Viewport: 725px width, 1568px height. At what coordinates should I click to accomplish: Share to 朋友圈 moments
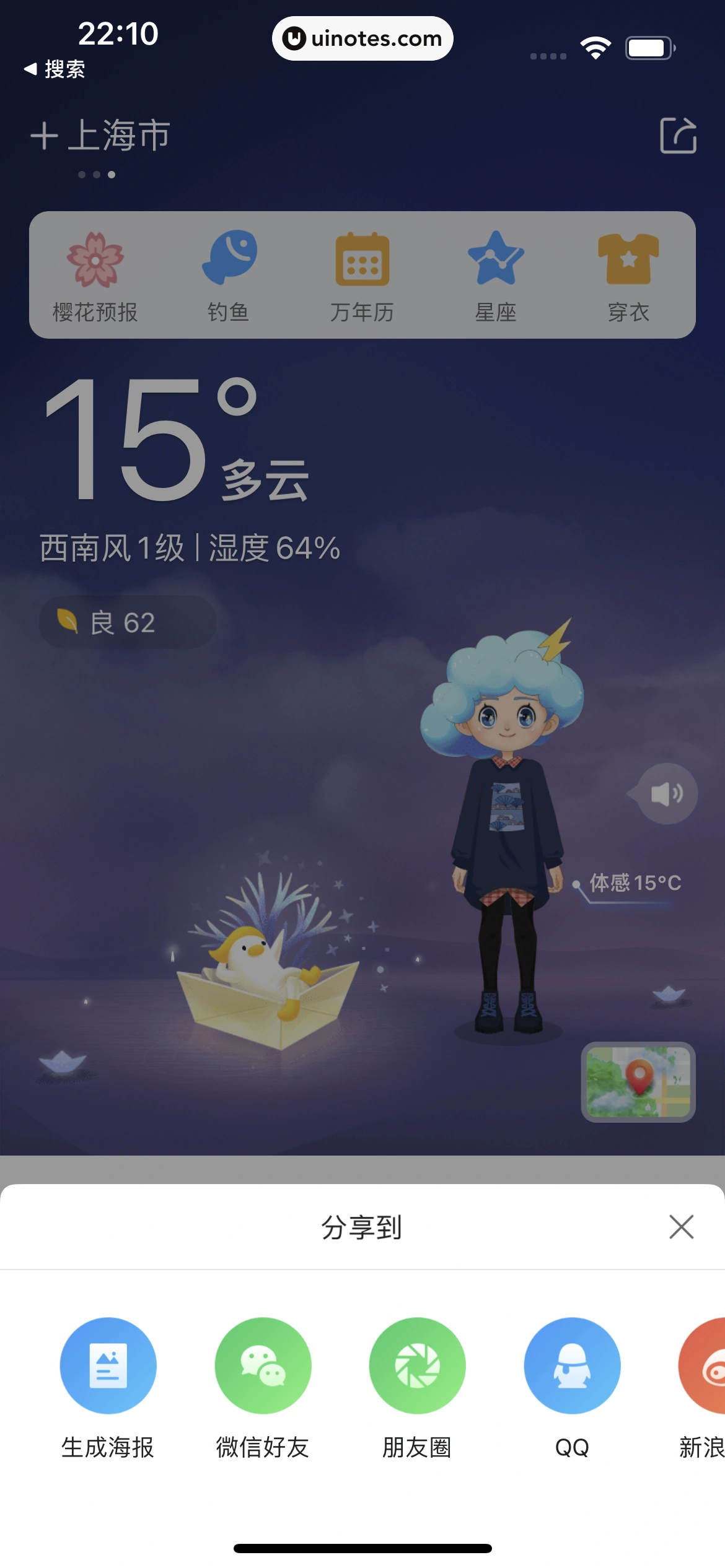[417, 1365]
